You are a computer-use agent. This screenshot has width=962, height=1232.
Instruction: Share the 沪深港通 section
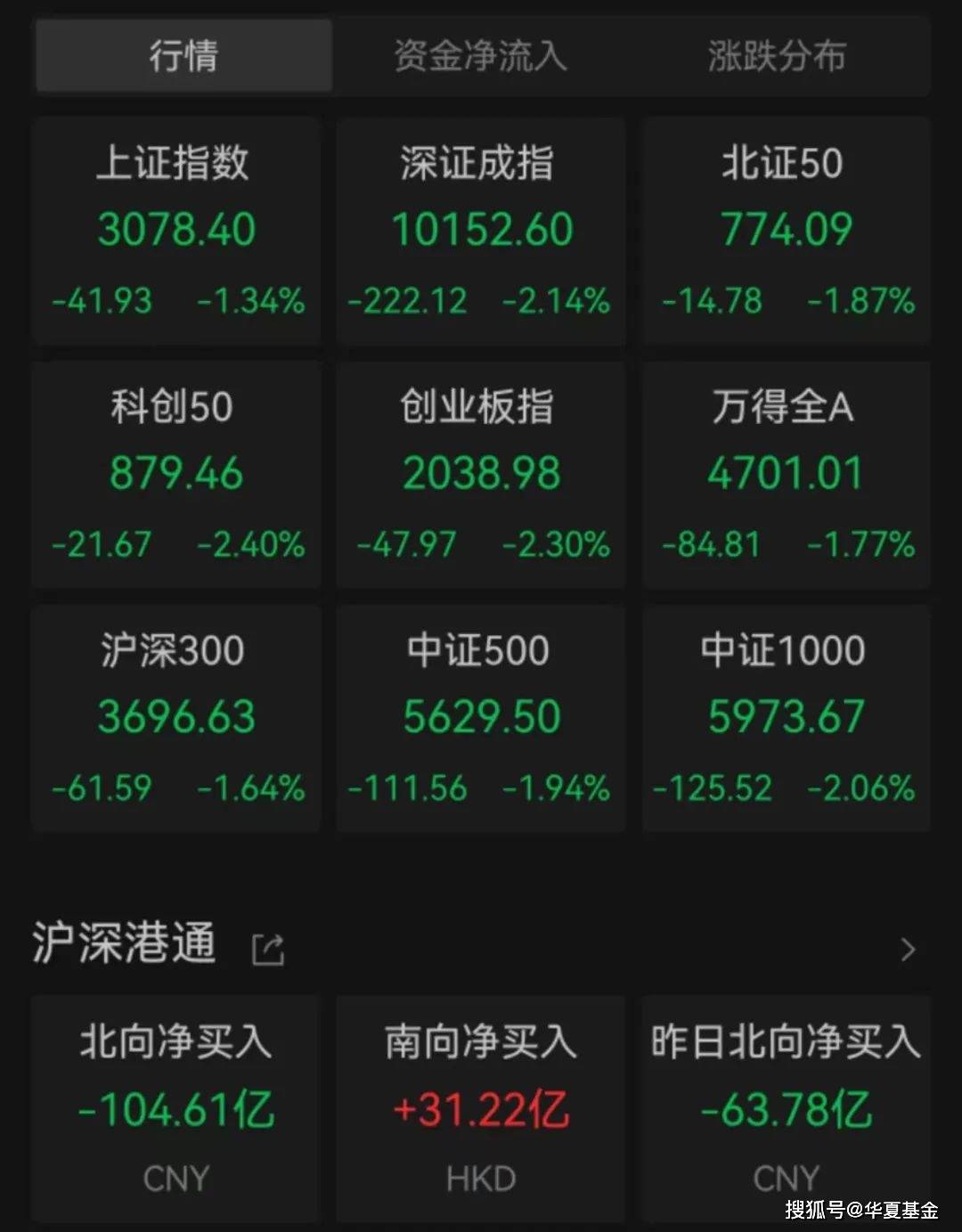268,949
